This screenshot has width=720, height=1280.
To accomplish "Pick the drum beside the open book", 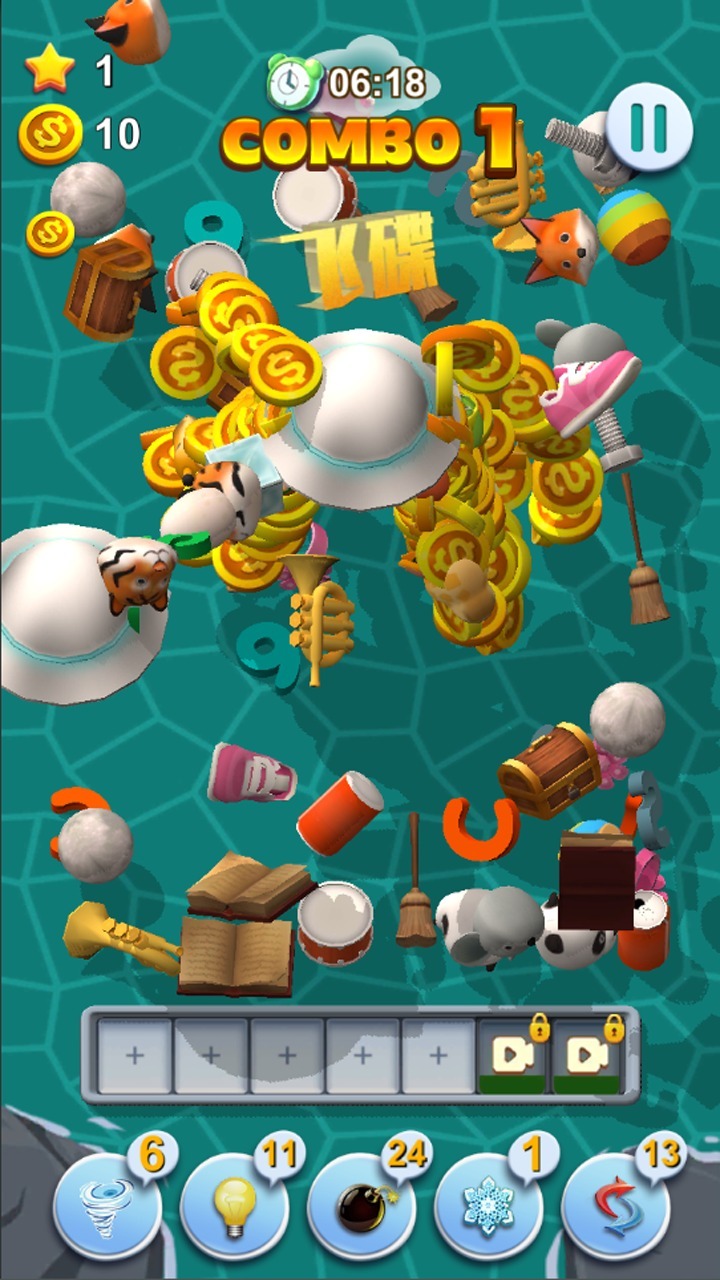I will [x=335, y=922].
